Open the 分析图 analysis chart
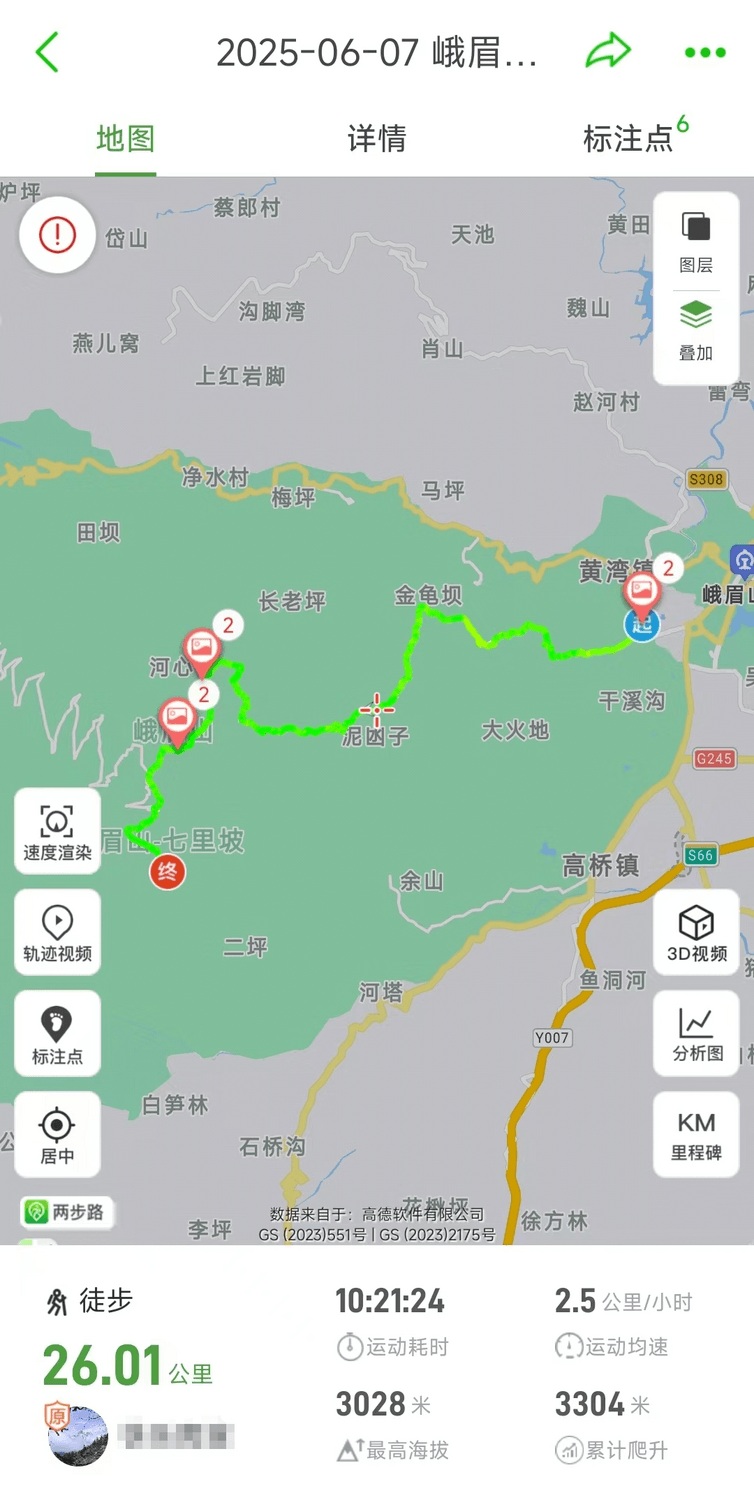754x1500 pixels. click(696, 1033)
